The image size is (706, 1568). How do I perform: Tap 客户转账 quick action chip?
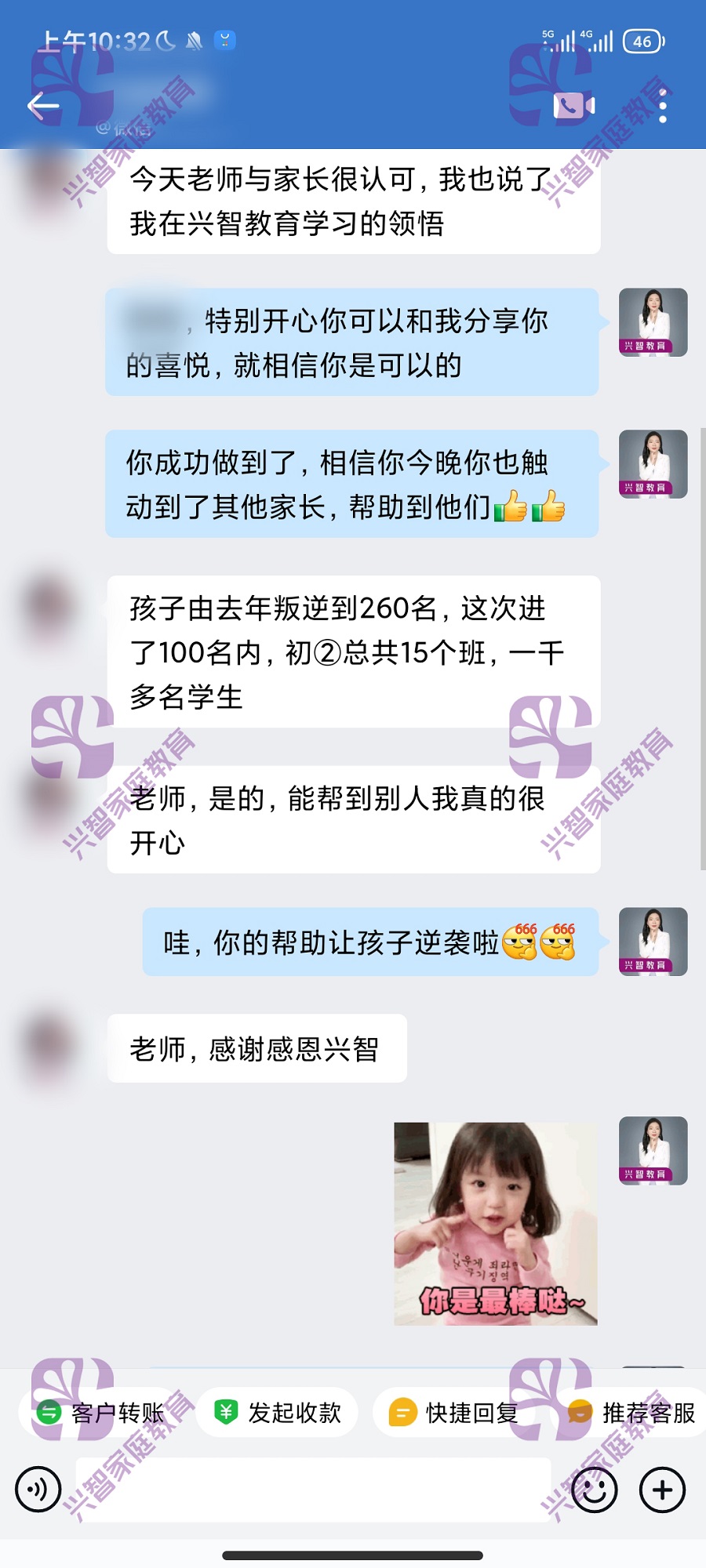(x=102, y=1413)
